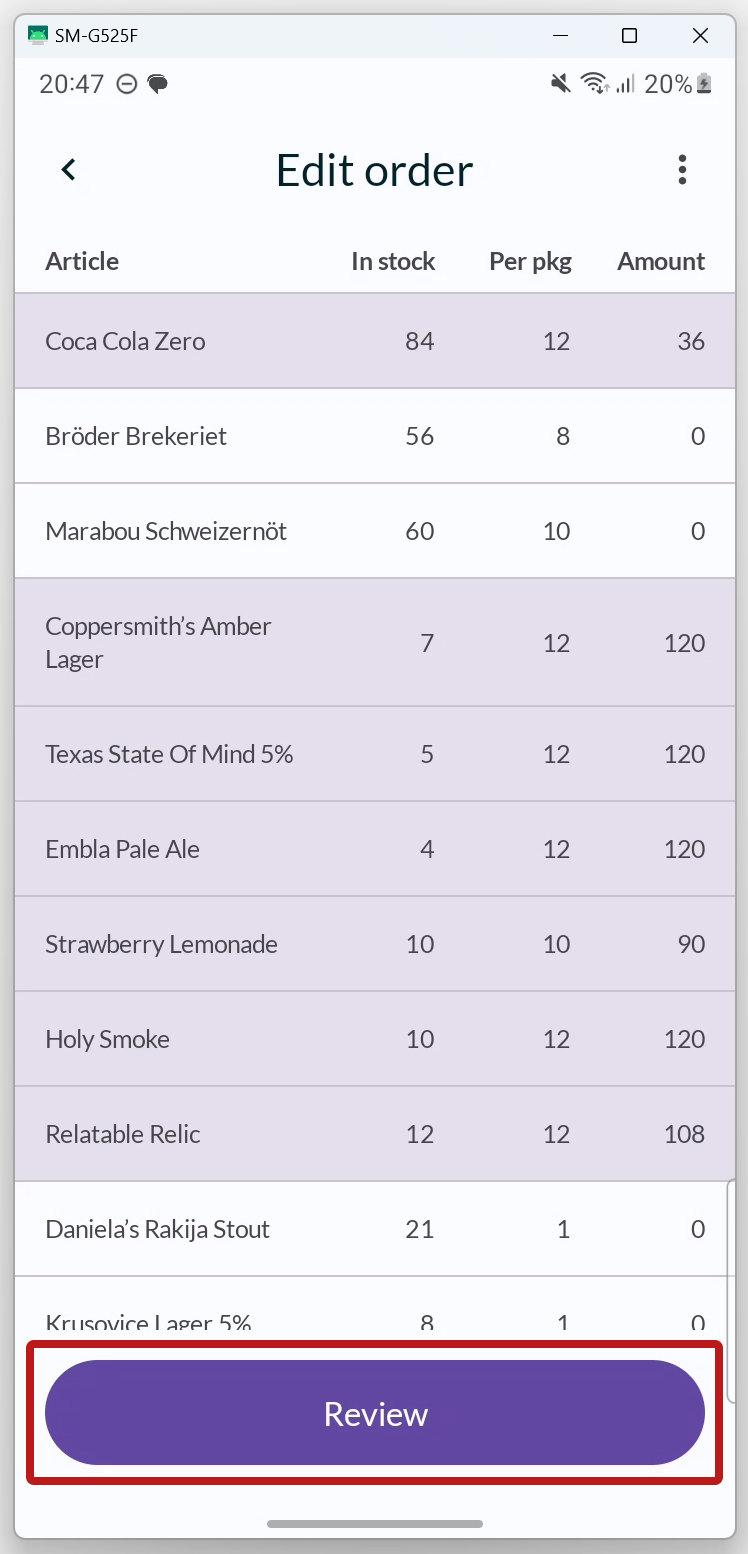Viewport: 748px width, 1554px height.
Task: Tap the Review button
Action: [x=375, y=1413]
